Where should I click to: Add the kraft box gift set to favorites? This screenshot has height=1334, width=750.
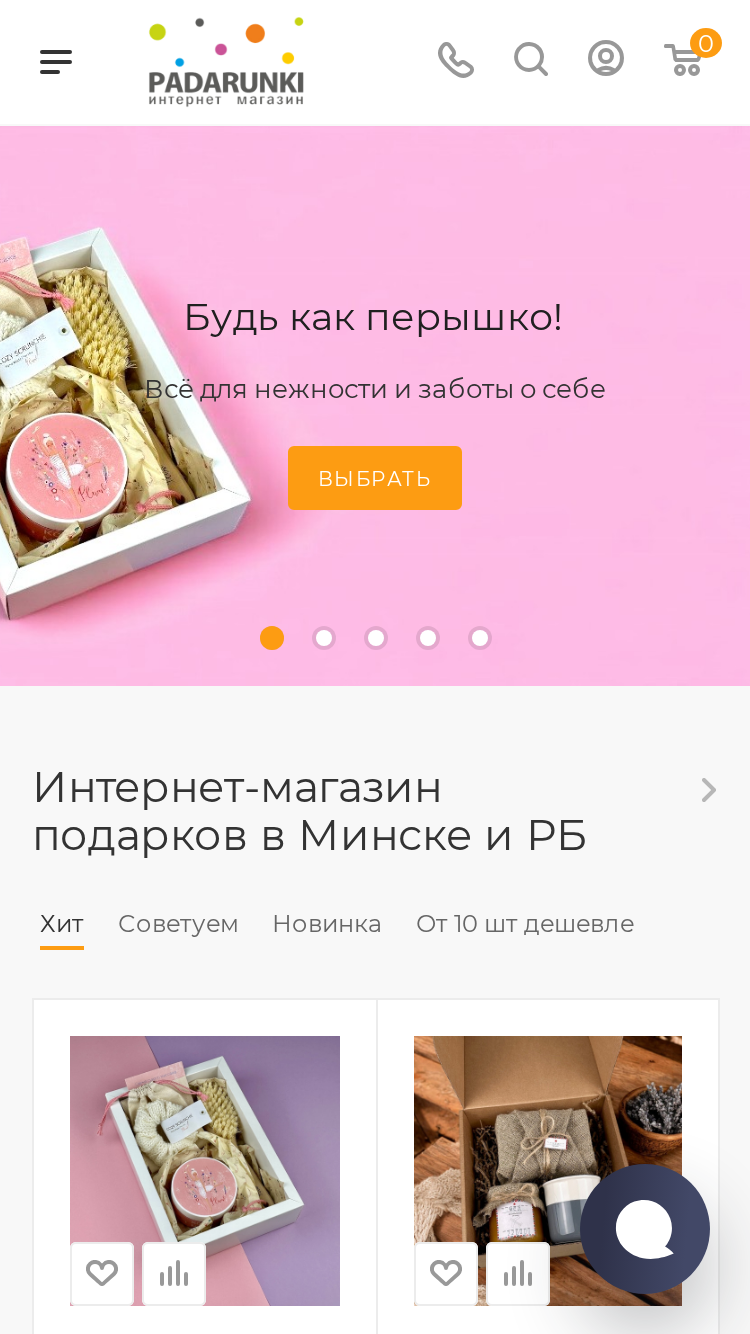point(446,1274)
